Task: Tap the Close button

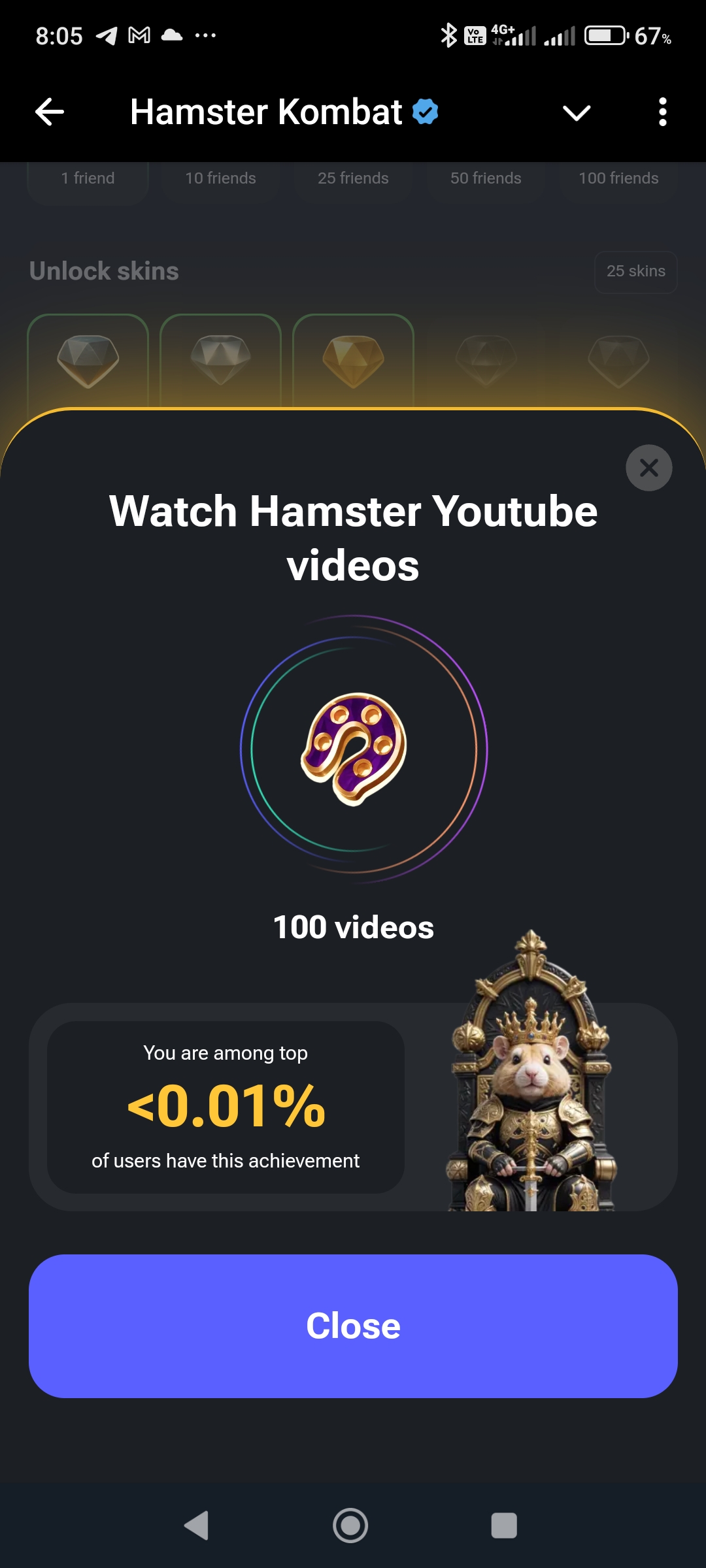Action: pos(353,1326)
